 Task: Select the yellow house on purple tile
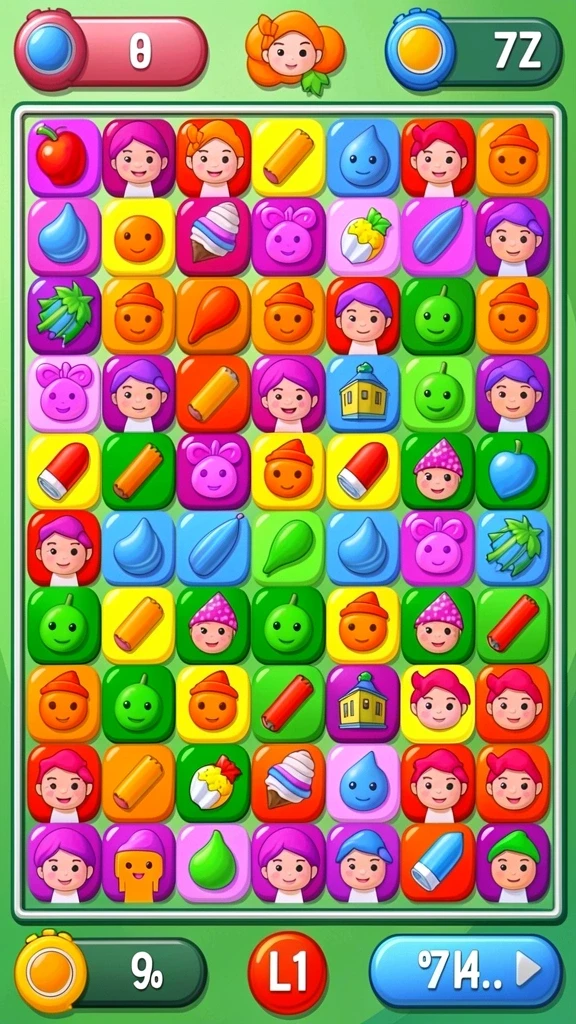pos(362,704)
